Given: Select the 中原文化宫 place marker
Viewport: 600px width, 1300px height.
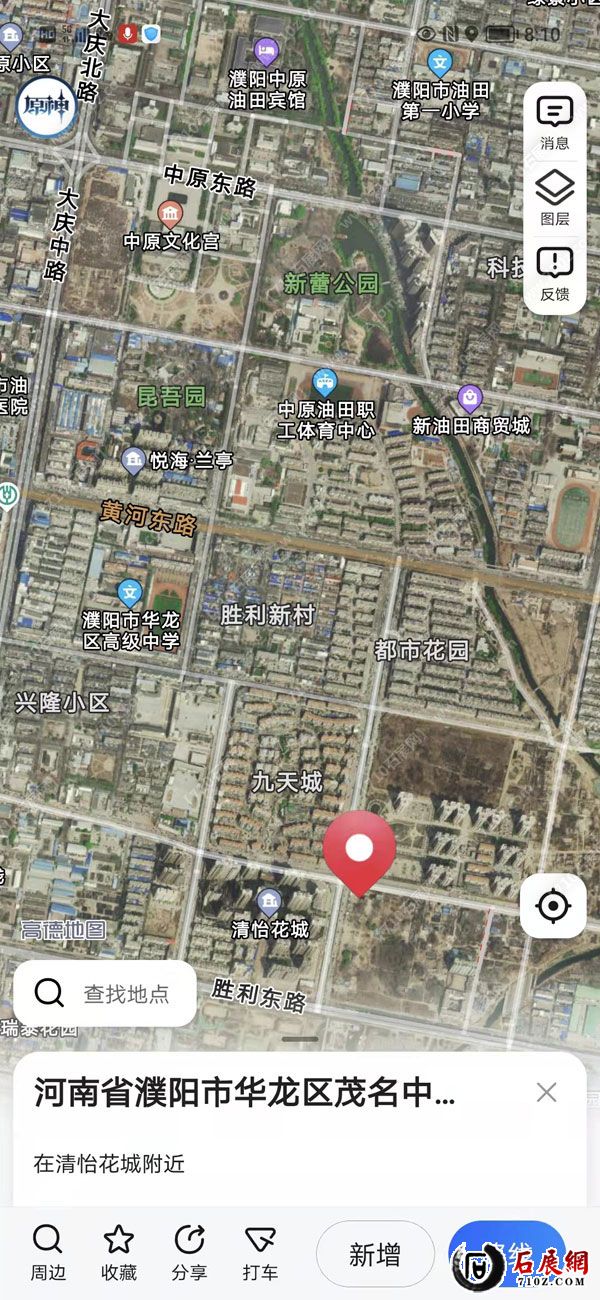Looking at the screenshot, I should (170, 213).
